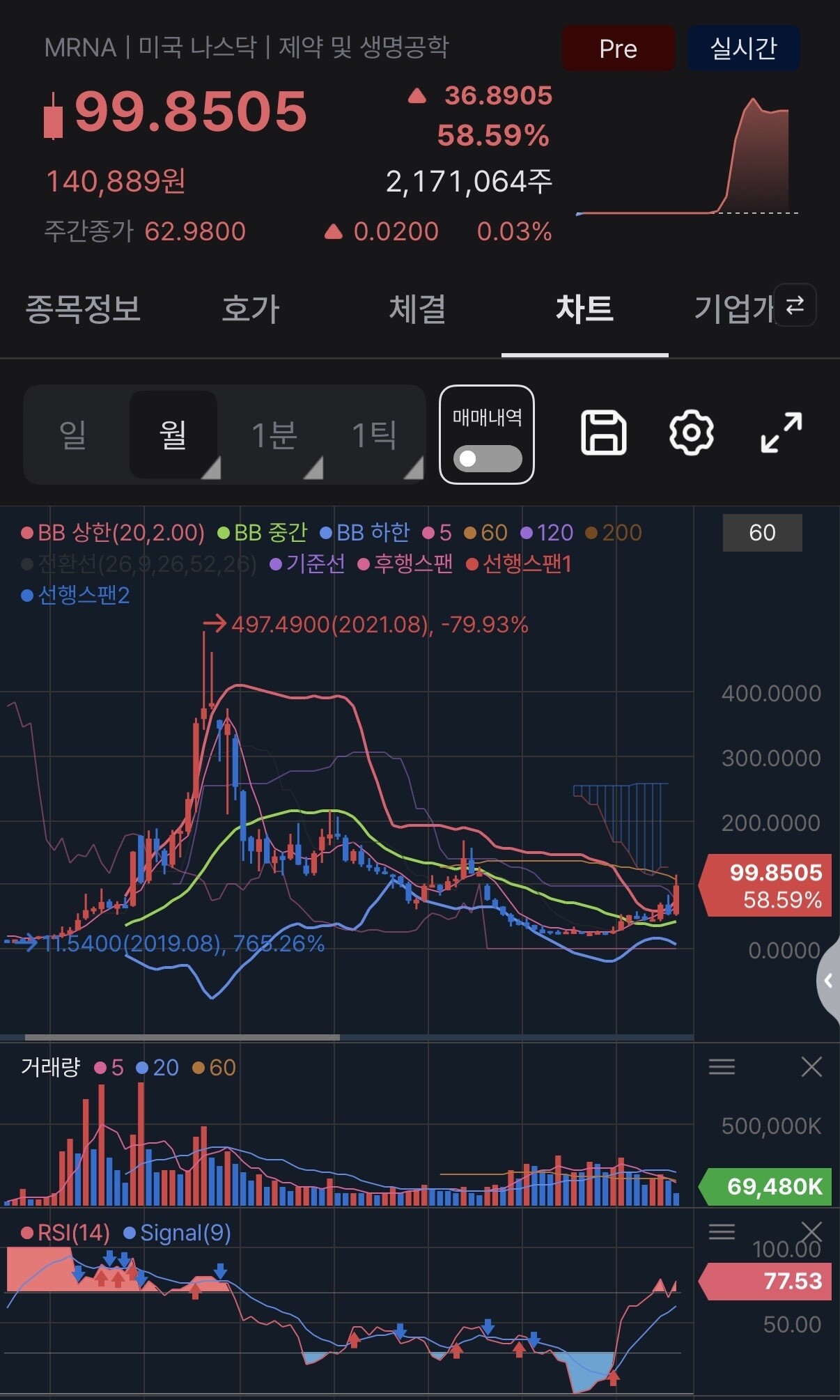Image resolution: width=840 pixels, height=1400 pixels.
Task: Close the 거래량 volume panel
Action: [x=811, y=1066]
